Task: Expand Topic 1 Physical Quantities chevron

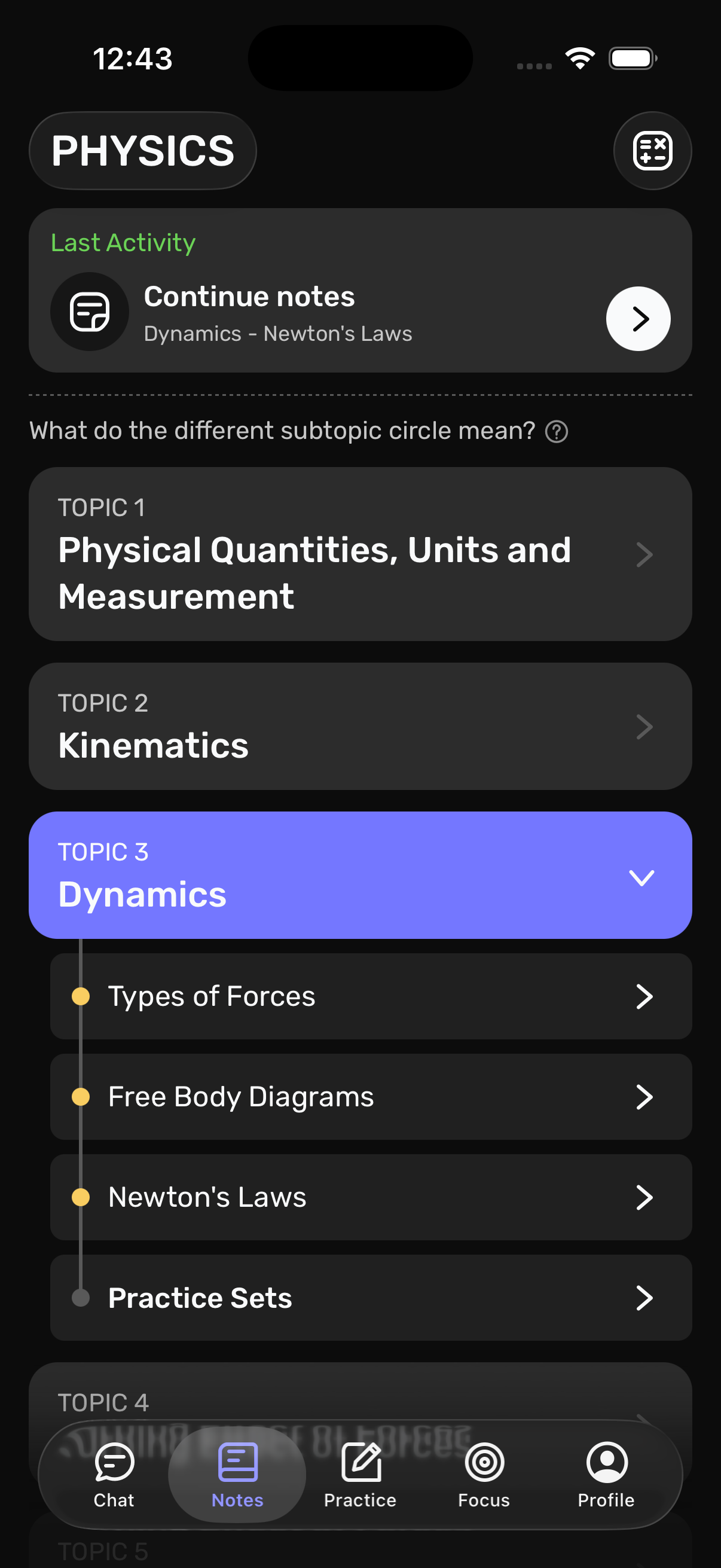Action: coord(644,554)
